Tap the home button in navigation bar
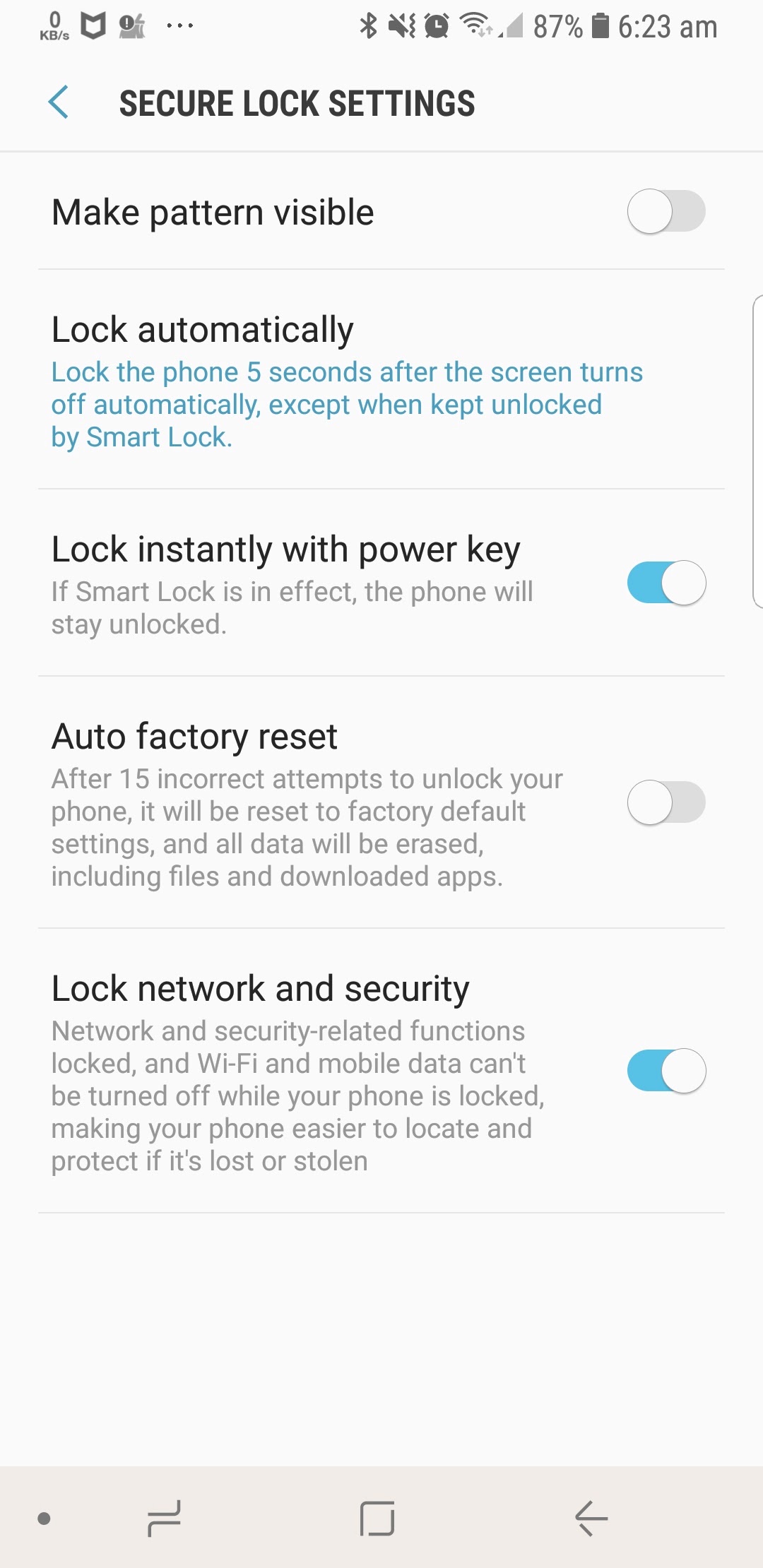Image resolution: width=763 pixels, height=1568 pixels. tap(377, 1519)
